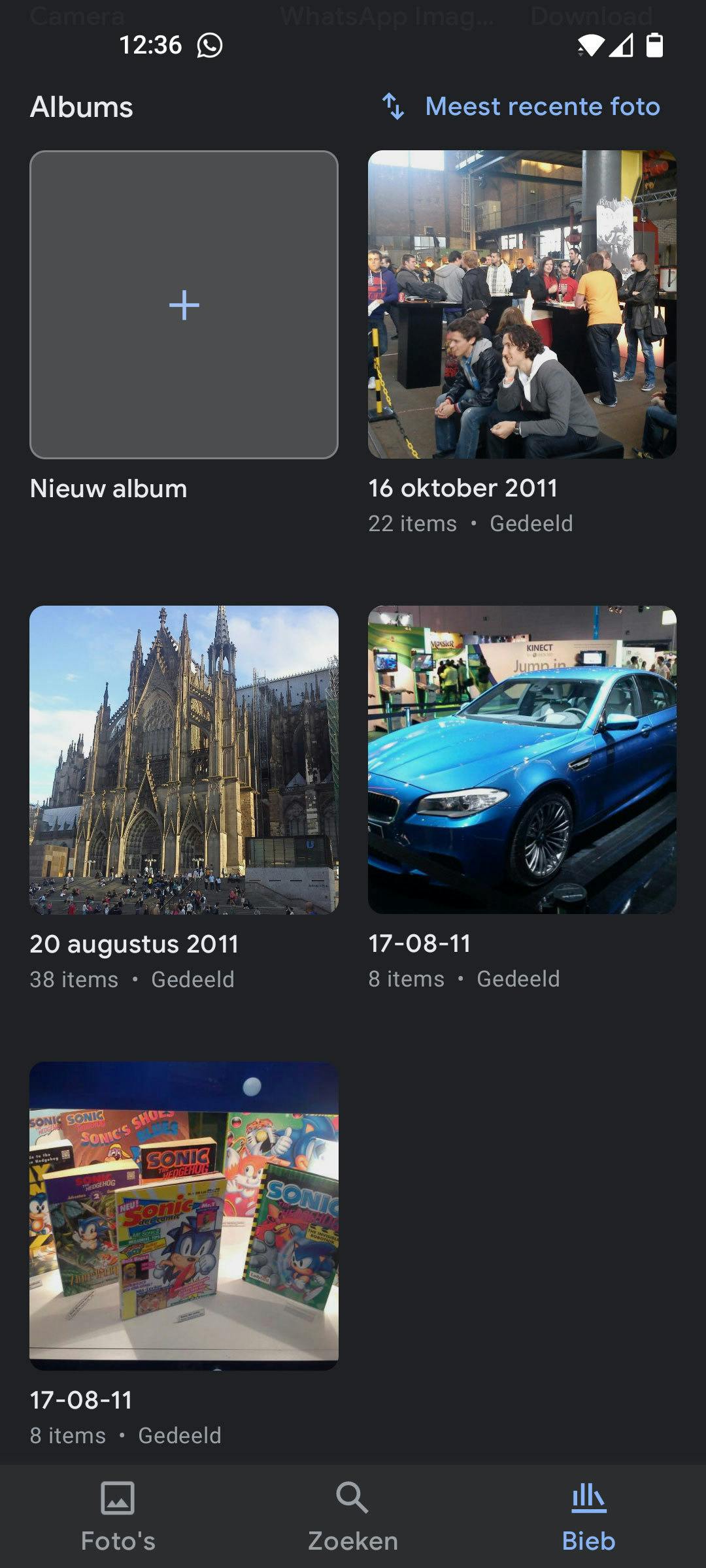706x1568 pixels.
Task: Create a new album with Nieuw album
Action: (184, 305)
